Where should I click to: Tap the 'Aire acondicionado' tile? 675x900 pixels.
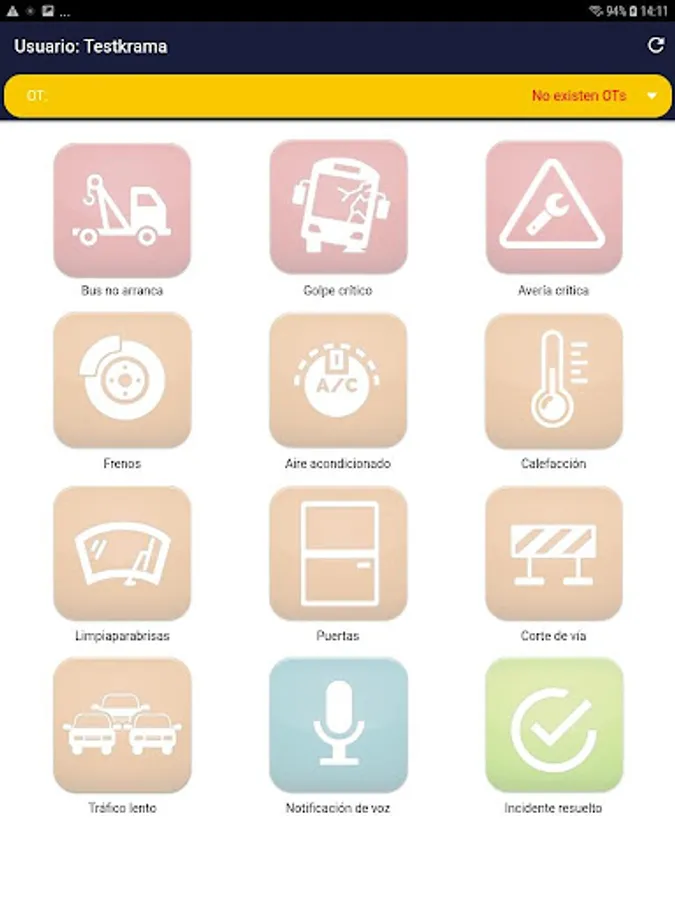point(338,381)
